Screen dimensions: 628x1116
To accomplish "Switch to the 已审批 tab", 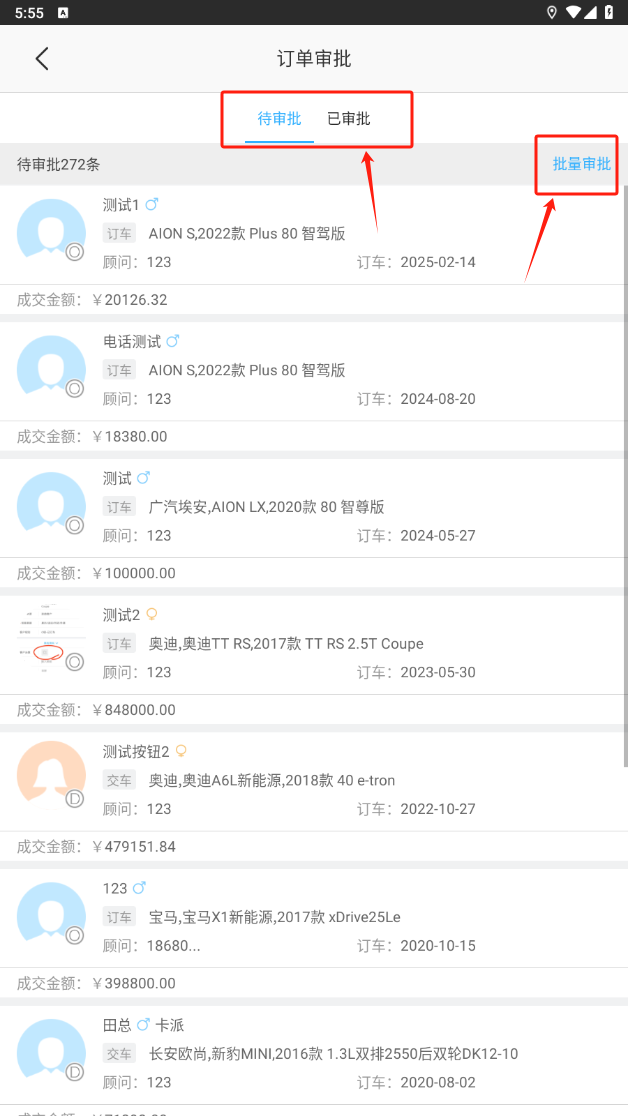I will 348,119.
